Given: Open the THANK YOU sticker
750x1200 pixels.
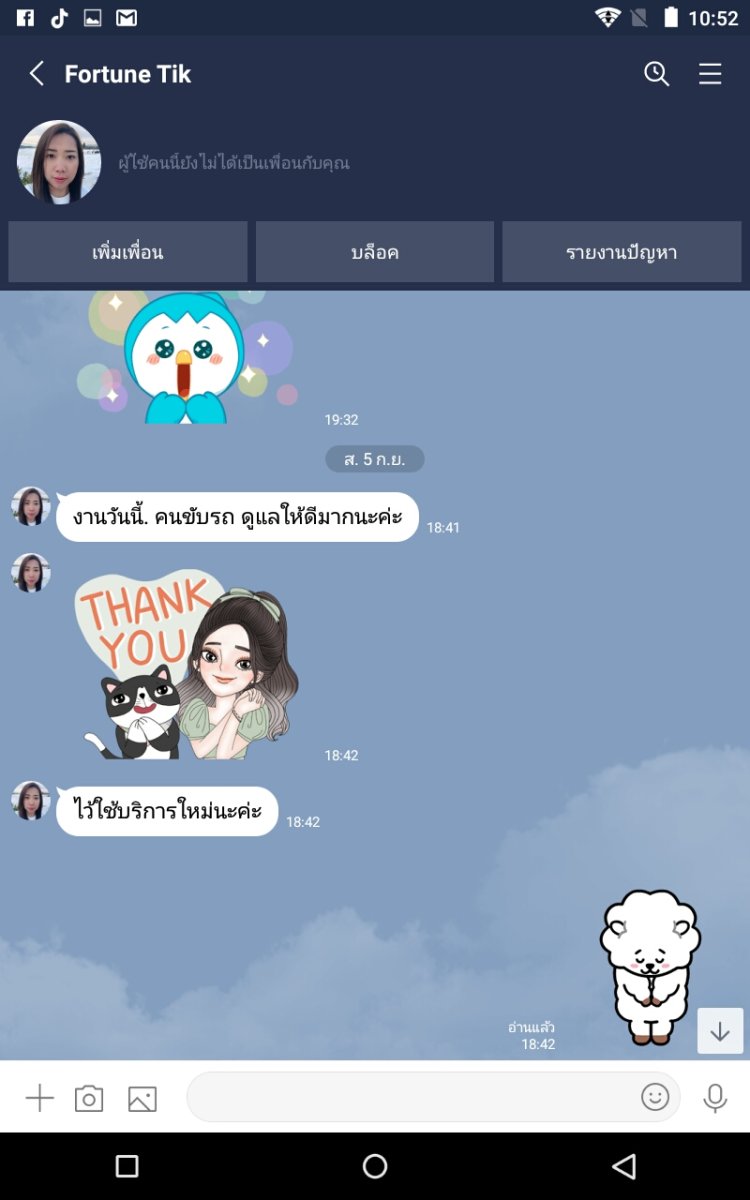Looking at the screenshot, I should 188,665.
